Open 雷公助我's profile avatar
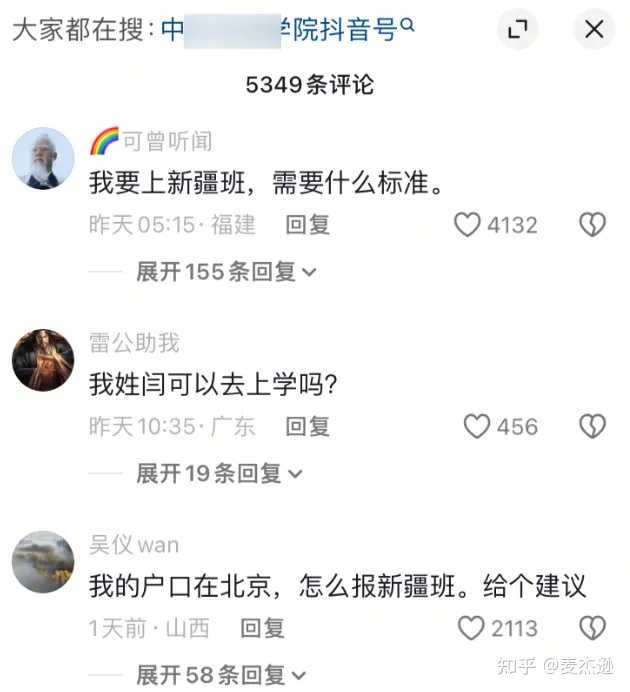 (x=43, y=359)
